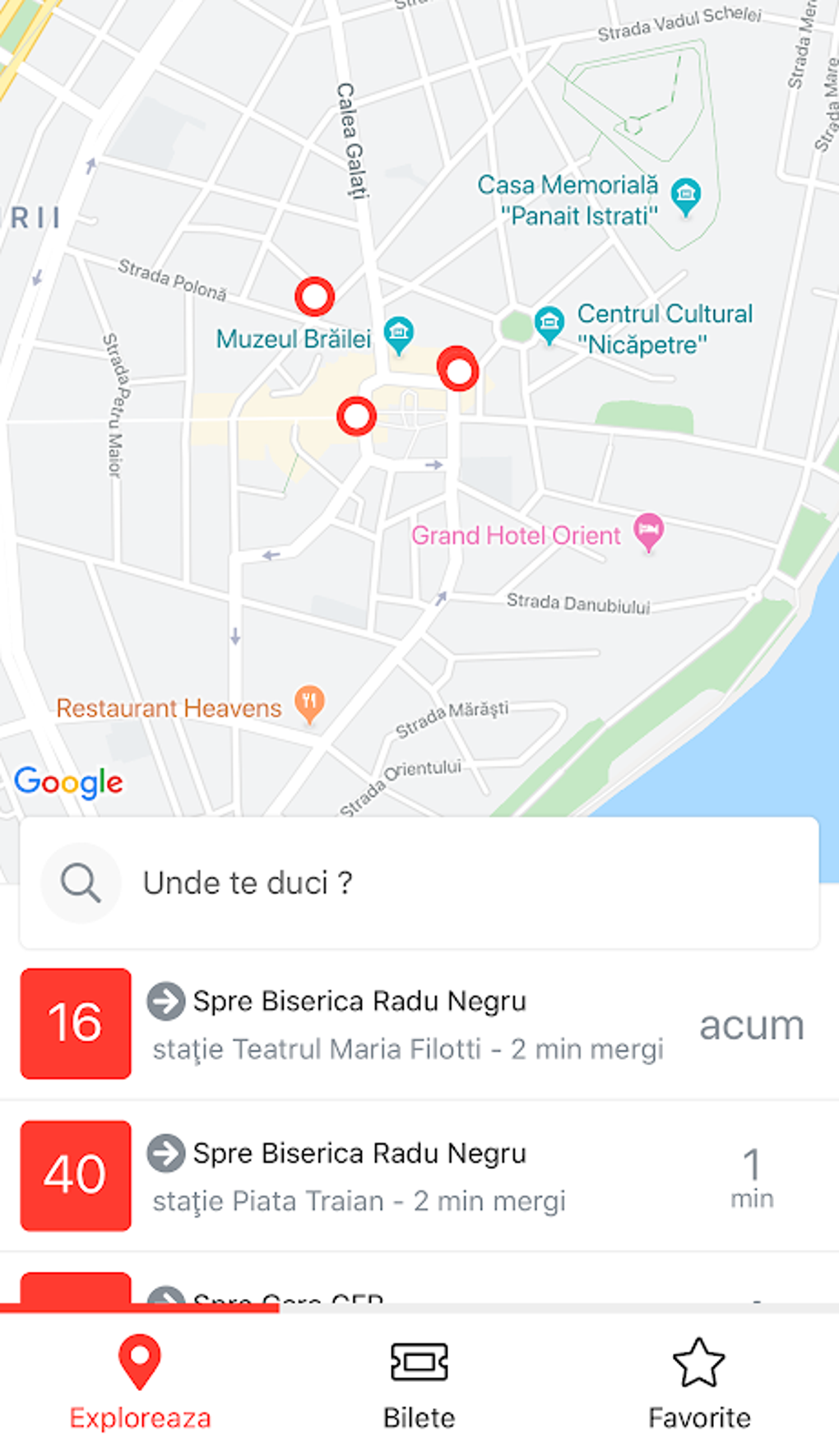
Task: Switch to the Favorite tab
Action: [x=699, y=1384]
